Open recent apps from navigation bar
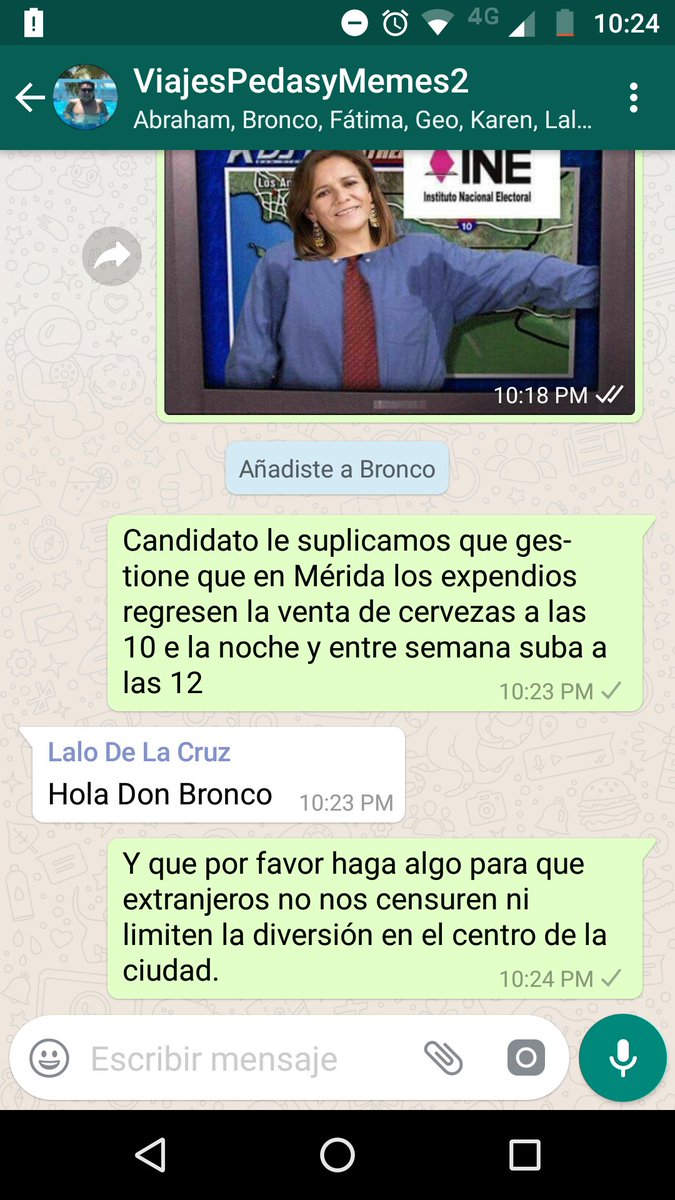Screen dimensions: 675x1200 [x=524, y=1155]
